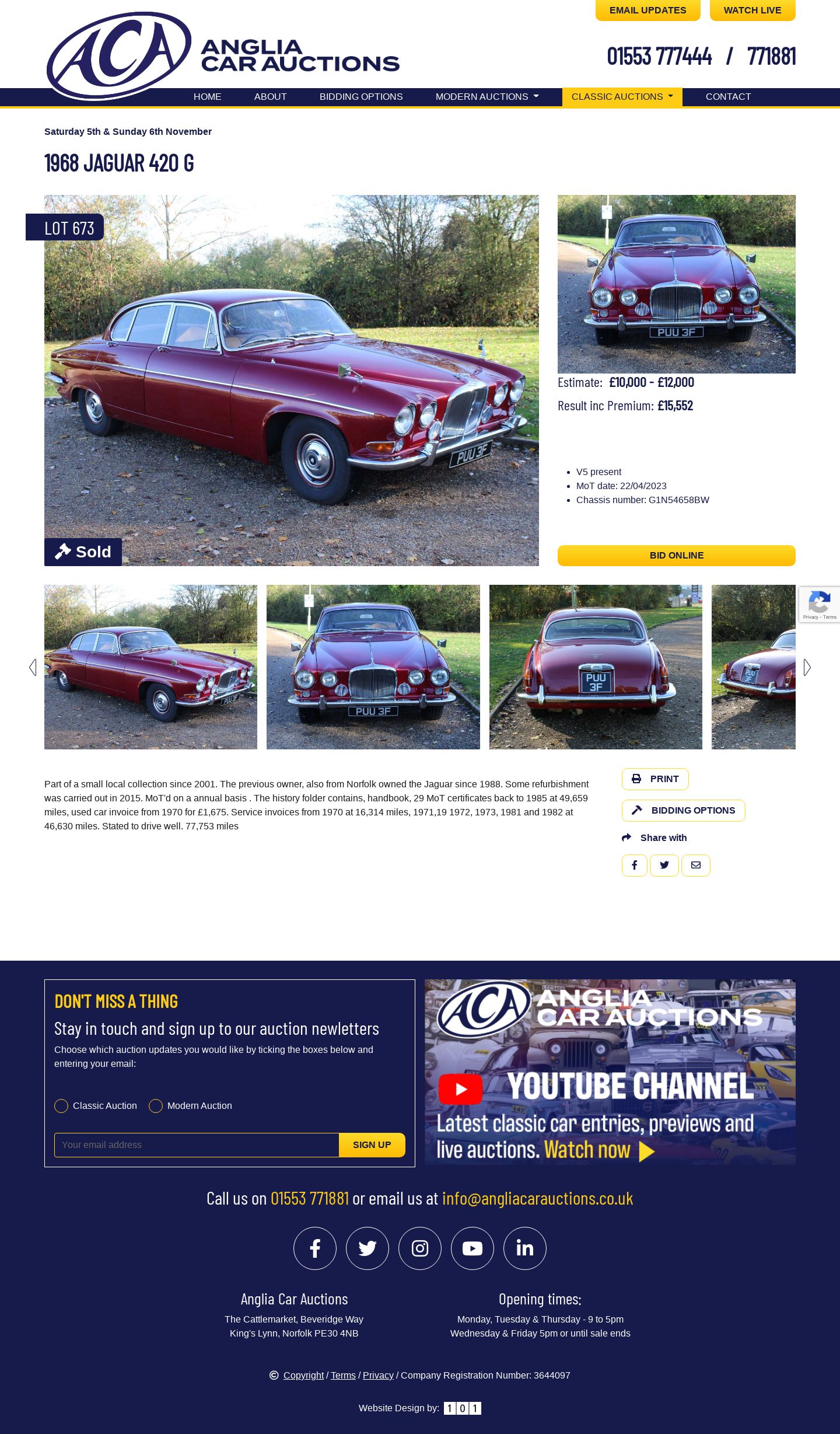Print this lot page
This screenshot has width=840, height=1434.
[x=655, y=779]
